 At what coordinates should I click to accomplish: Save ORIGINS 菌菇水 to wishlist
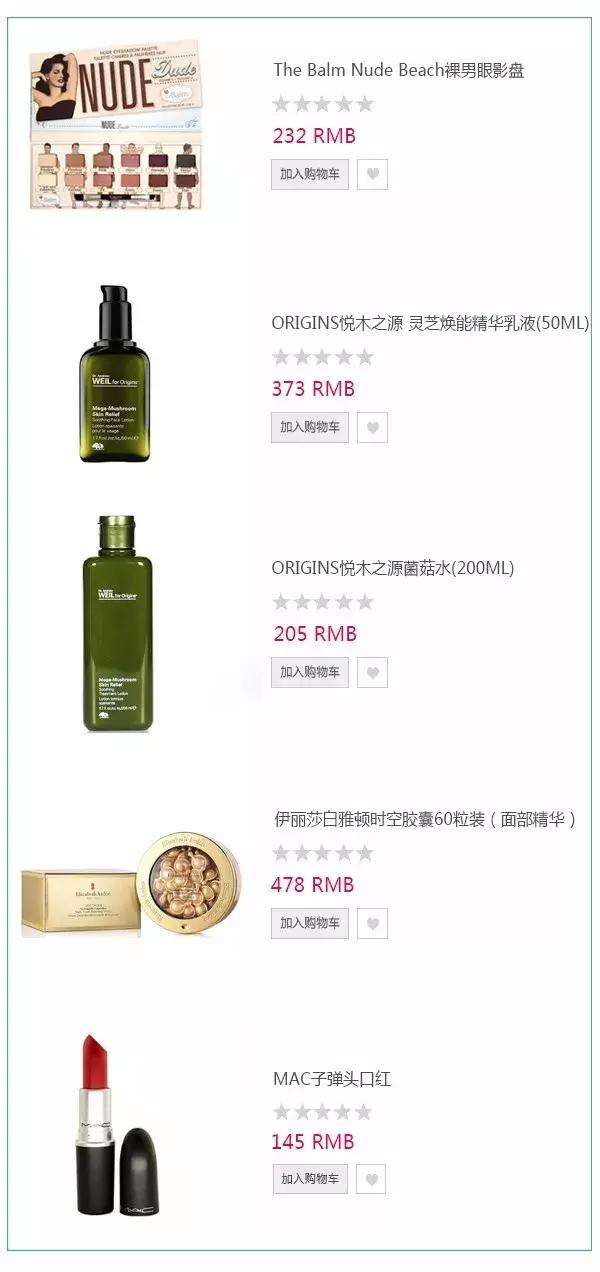[x=372, y=672]
